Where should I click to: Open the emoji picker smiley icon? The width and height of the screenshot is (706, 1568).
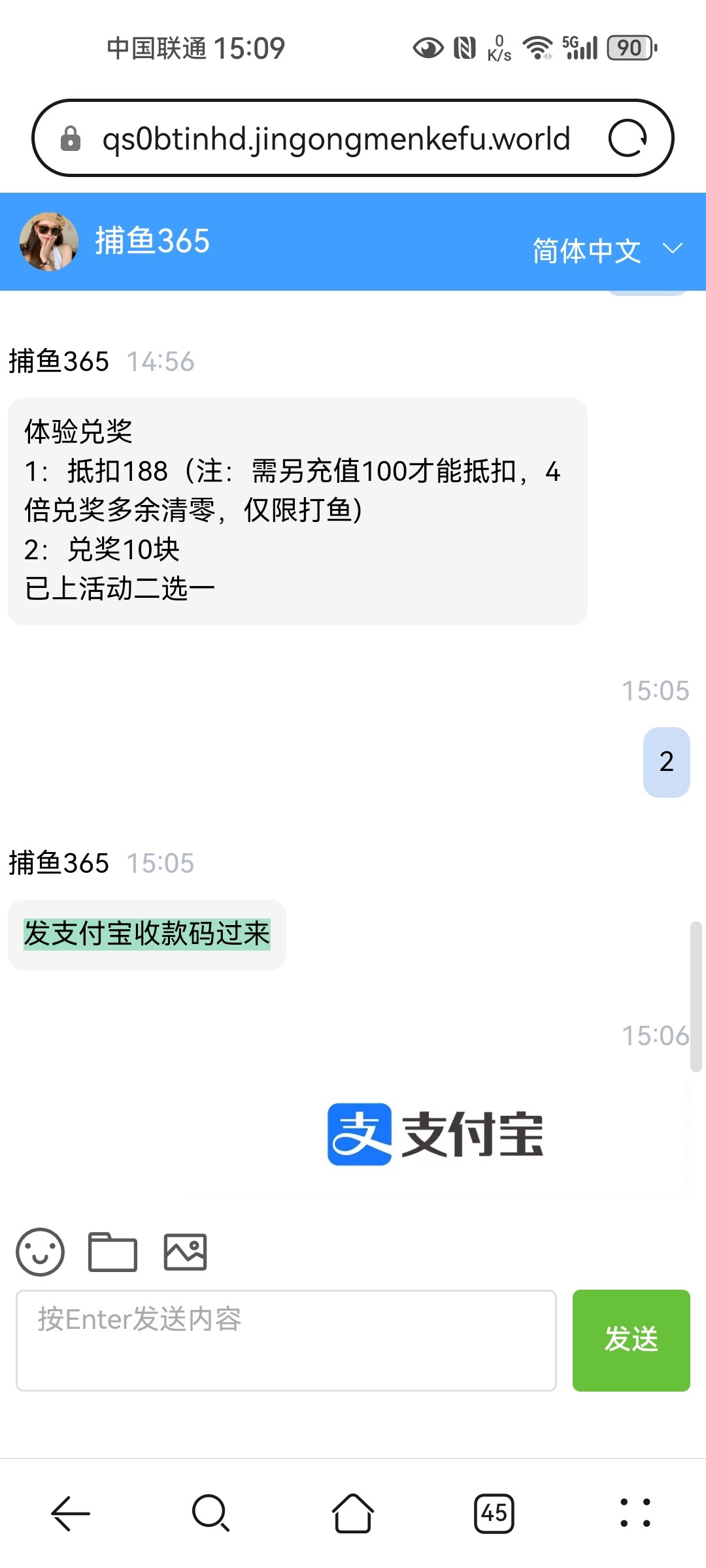click(x=41, y=1252)
